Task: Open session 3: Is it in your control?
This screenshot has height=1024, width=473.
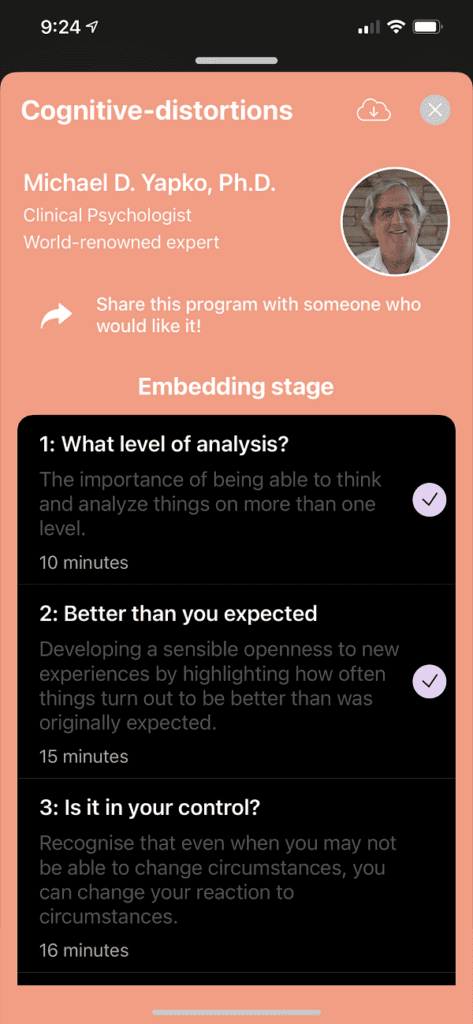Action: tap(236, 875)
